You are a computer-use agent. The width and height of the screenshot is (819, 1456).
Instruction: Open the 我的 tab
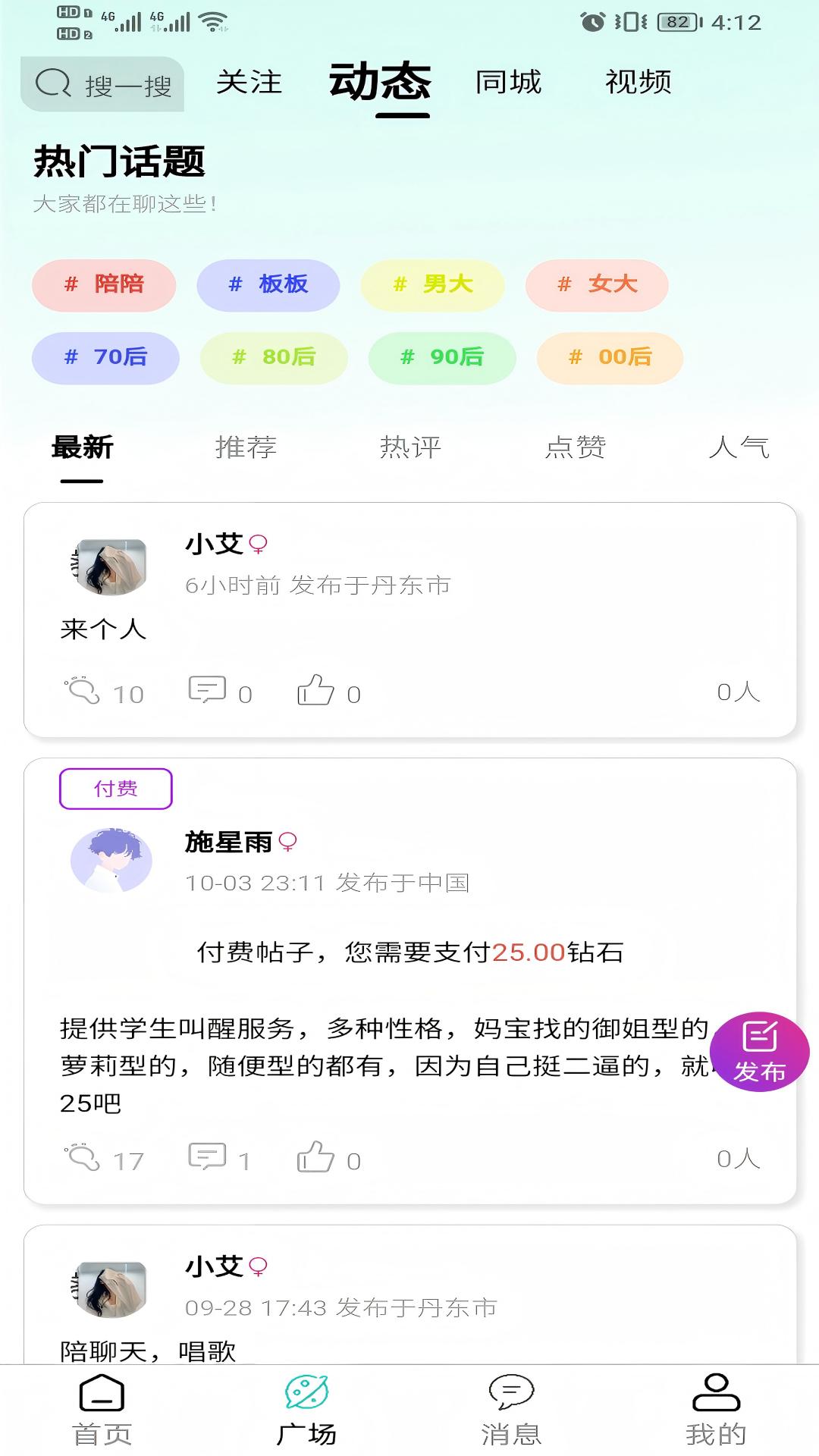tap(716, 1410)
